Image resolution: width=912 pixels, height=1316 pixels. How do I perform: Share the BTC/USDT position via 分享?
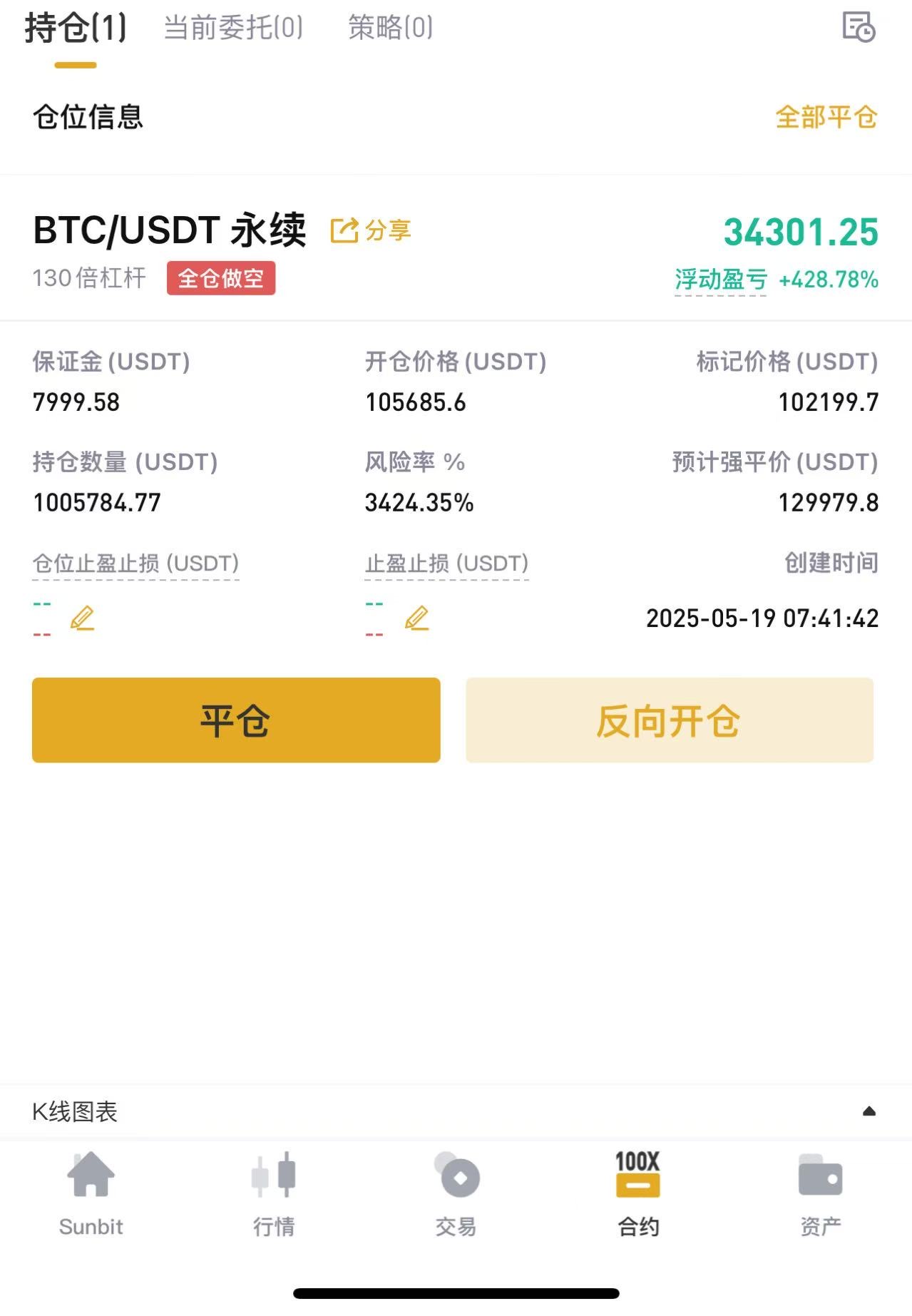point(371,230)
